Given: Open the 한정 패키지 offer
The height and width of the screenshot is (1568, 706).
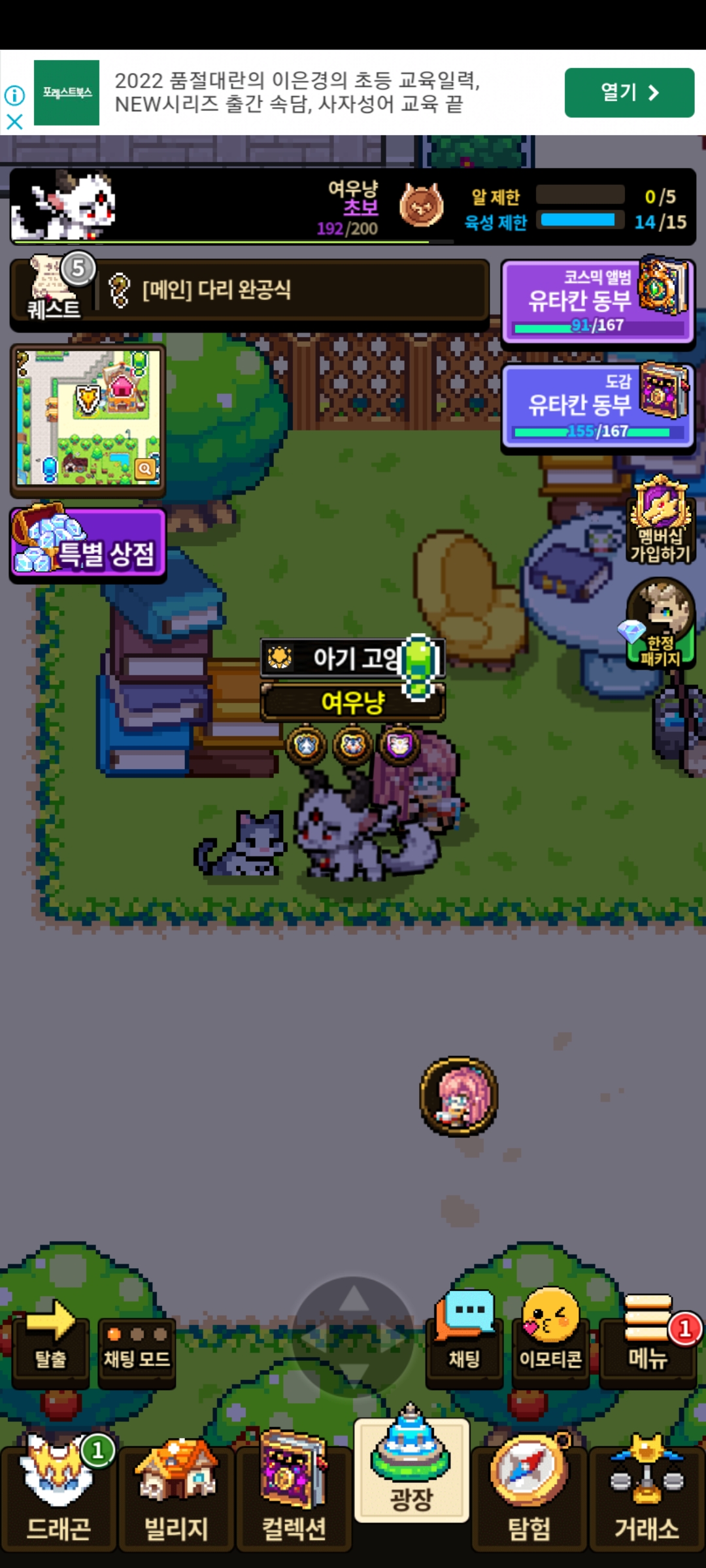Looking at the screenshot, I should tap(660, 625).
